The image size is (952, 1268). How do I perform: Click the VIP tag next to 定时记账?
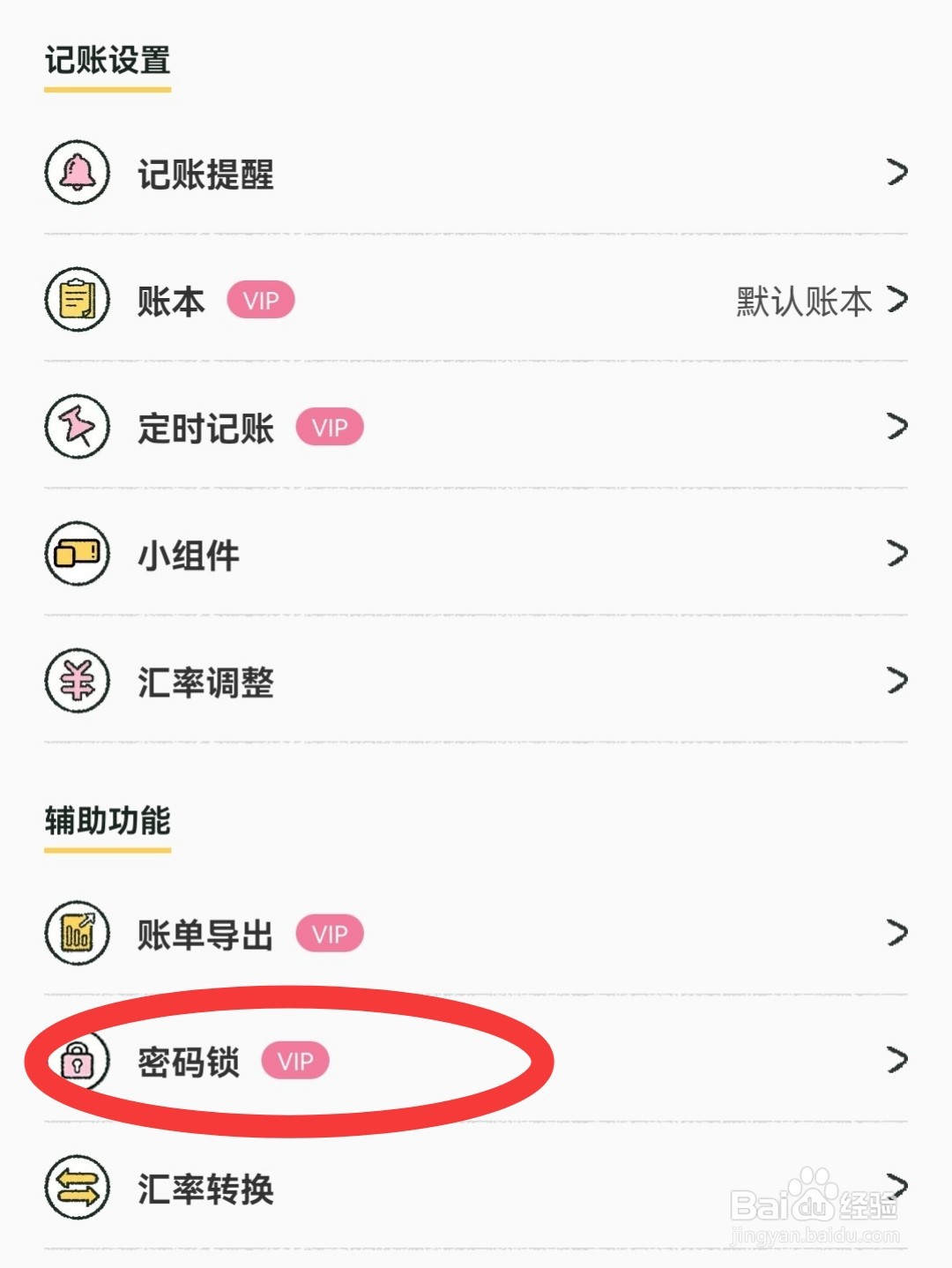330,427
